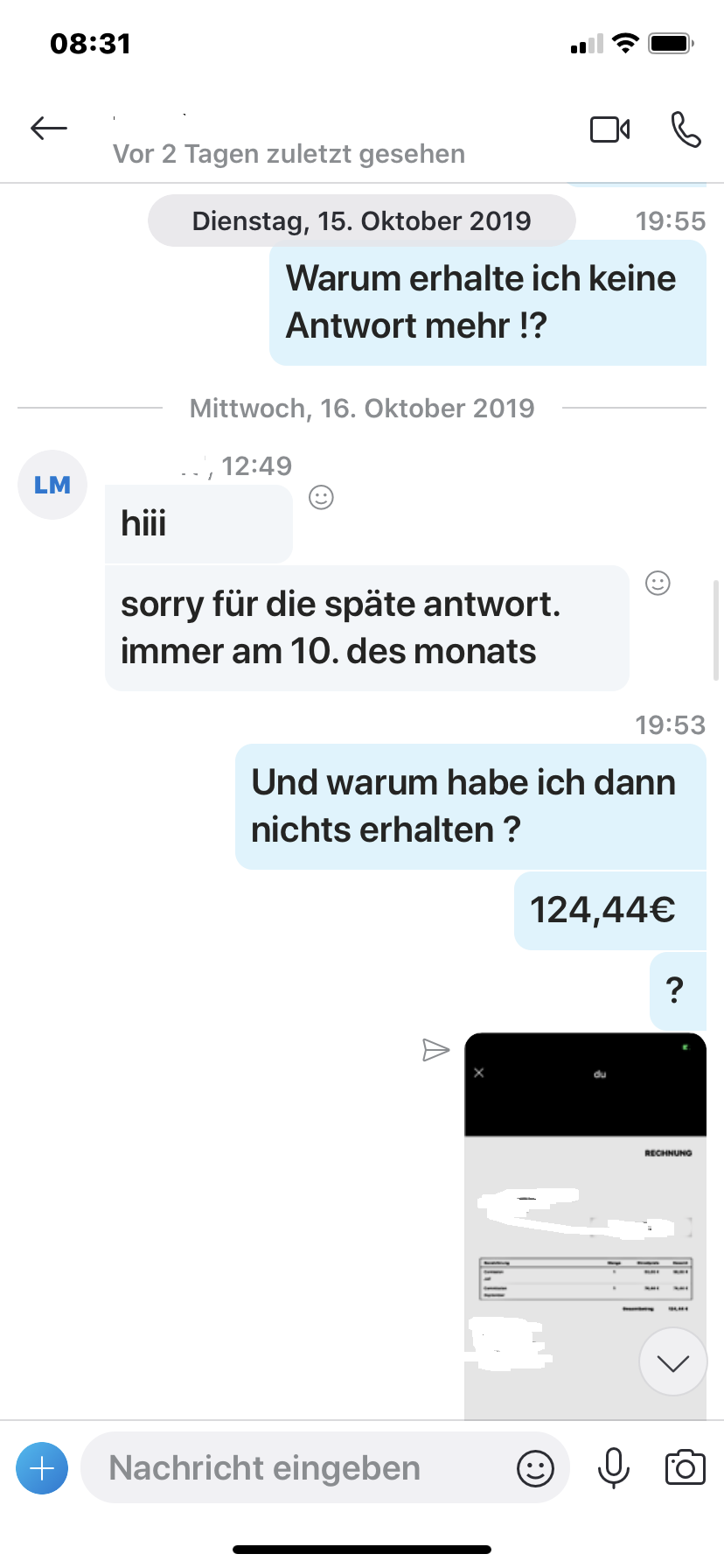This screenshot has width=724, height=1568.
Task: Open the emoji picker
Action: 535,1468
